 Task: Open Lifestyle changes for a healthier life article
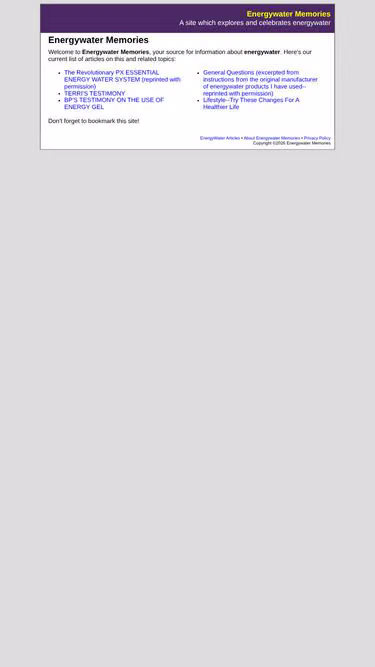pyautogui.click(x=251, y=103)
